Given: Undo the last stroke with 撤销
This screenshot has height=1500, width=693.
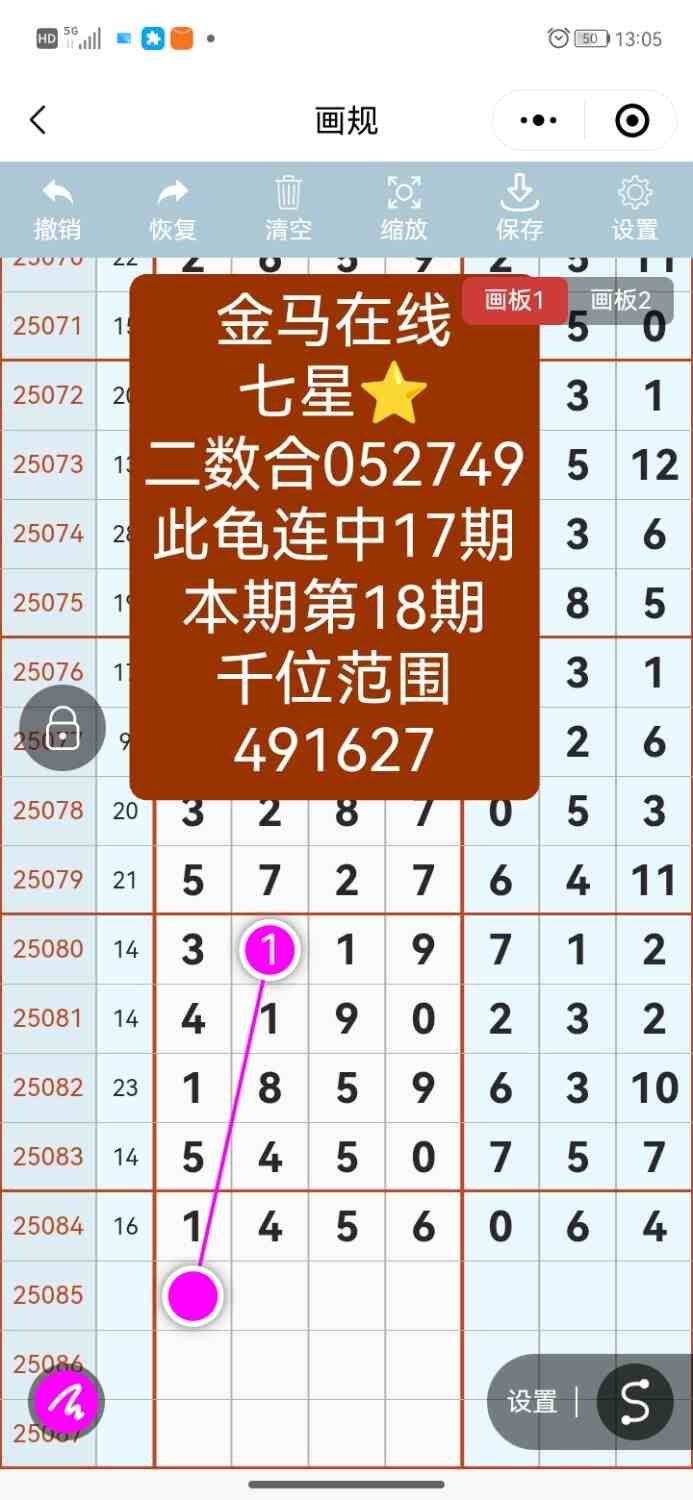Looking at the screenshot, I should point(58,208).
